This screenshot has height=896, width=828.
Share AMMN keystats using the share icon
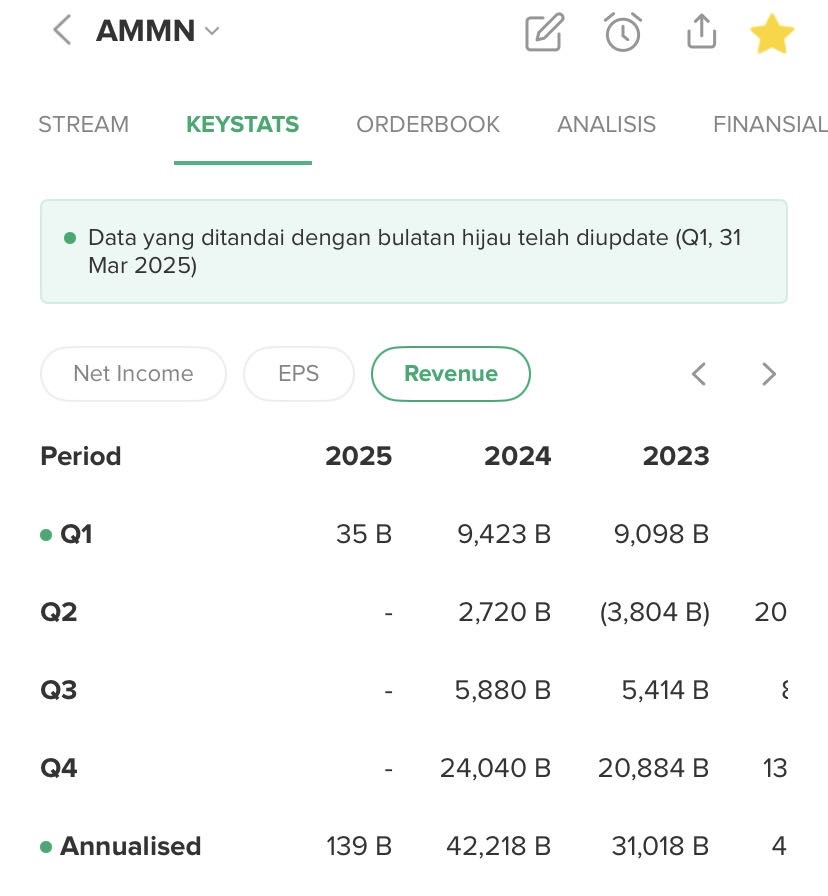pos(700,31)
